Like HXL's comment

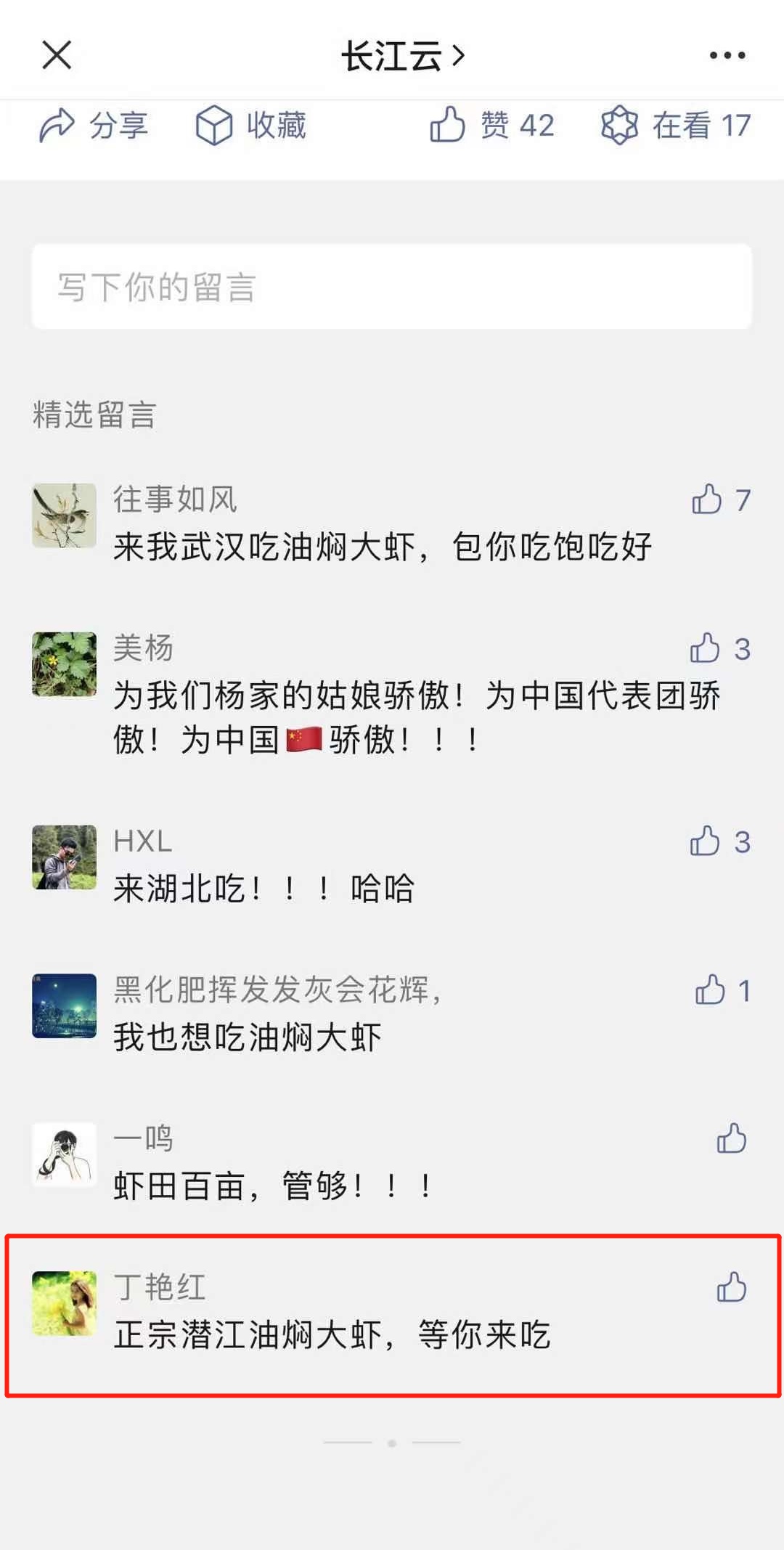(706, 841)
